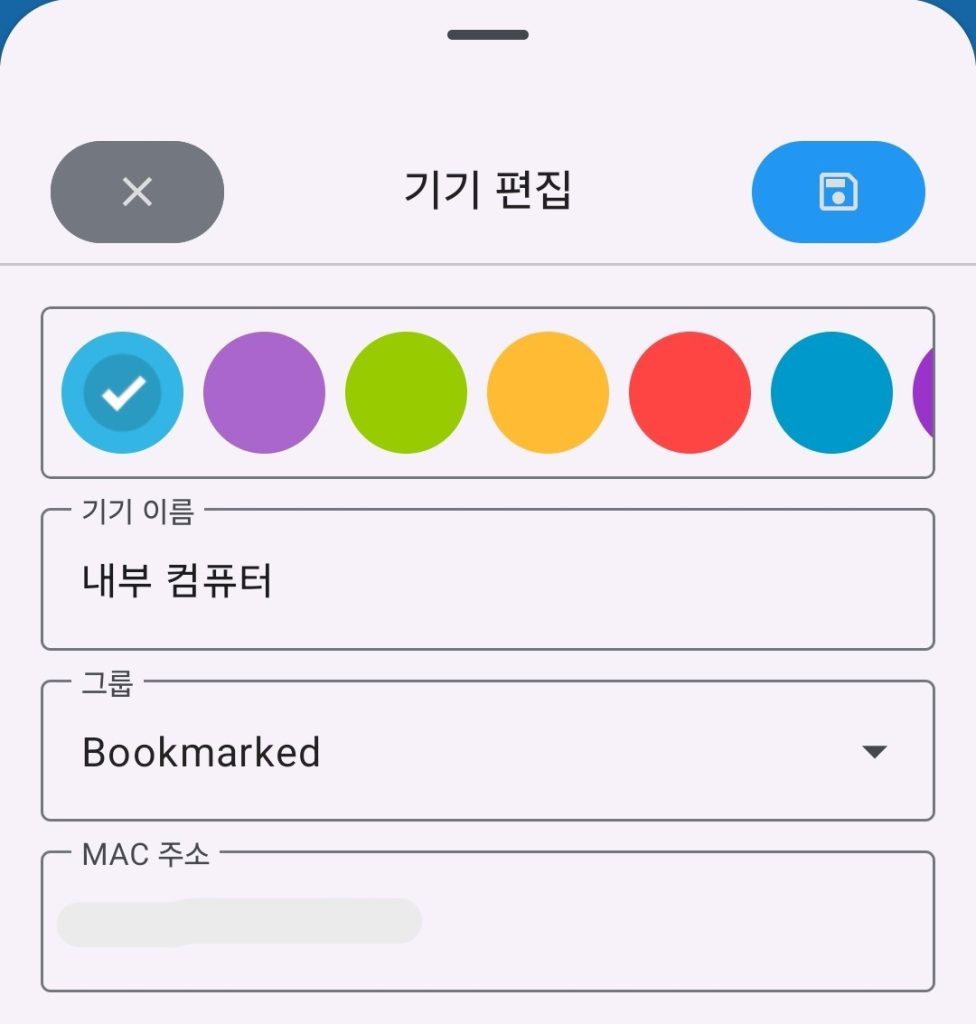The image size is (976, 1024).
Task: Pick the teal blue color swatch
Action: [x=832, y=393]
